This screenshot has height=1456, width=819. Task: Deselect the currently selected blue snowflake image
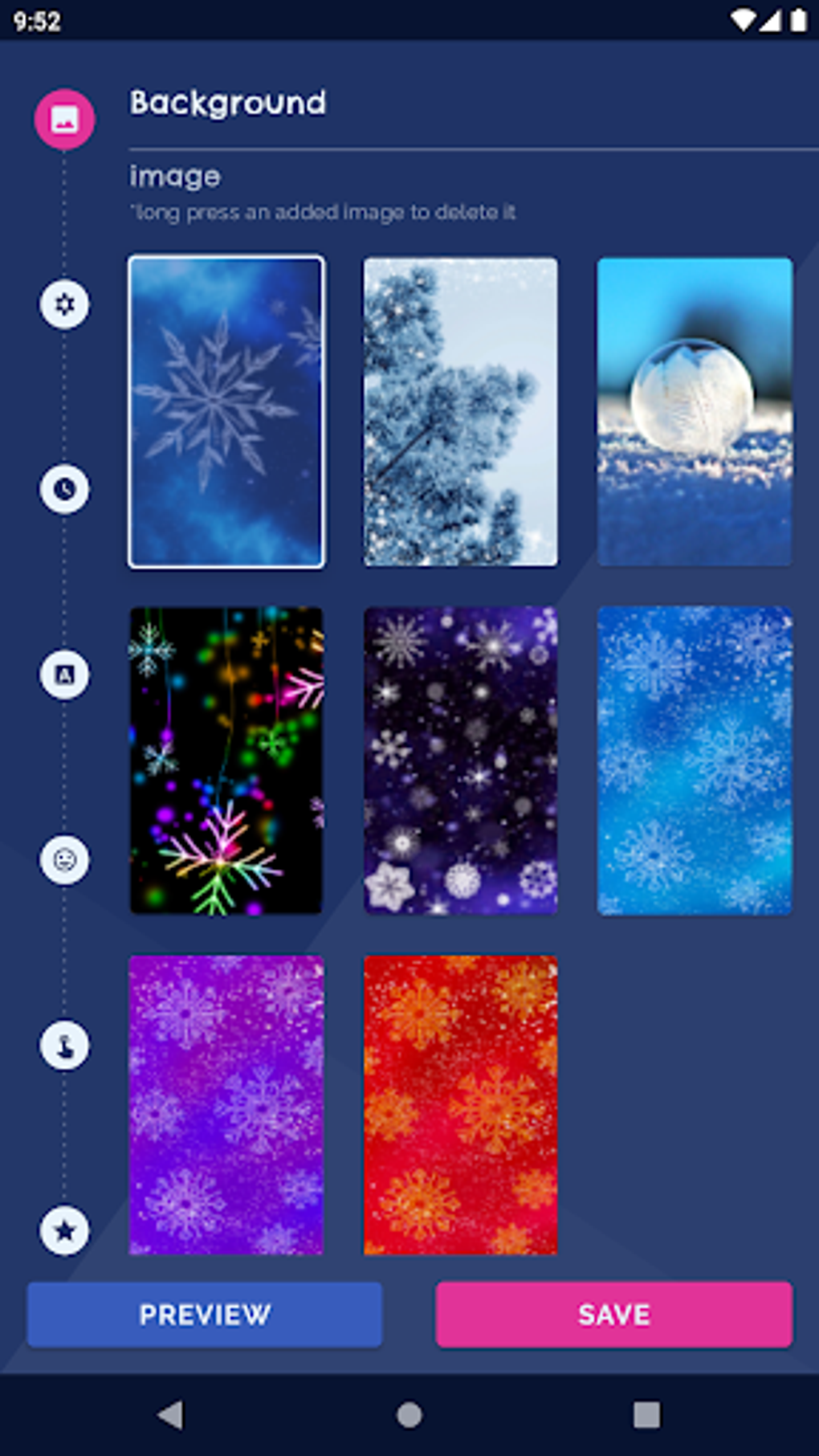(x=226, y=412)
